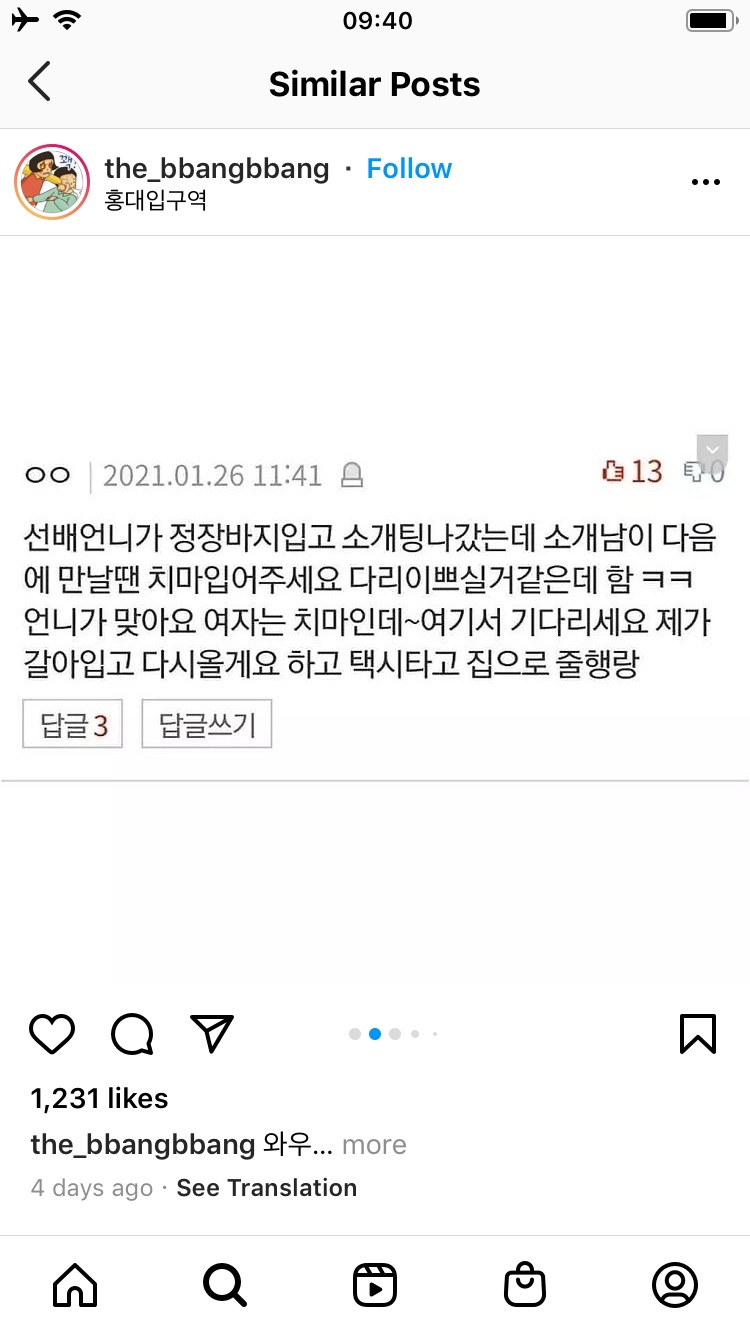Switch to the Search tab

point(225,1285)
